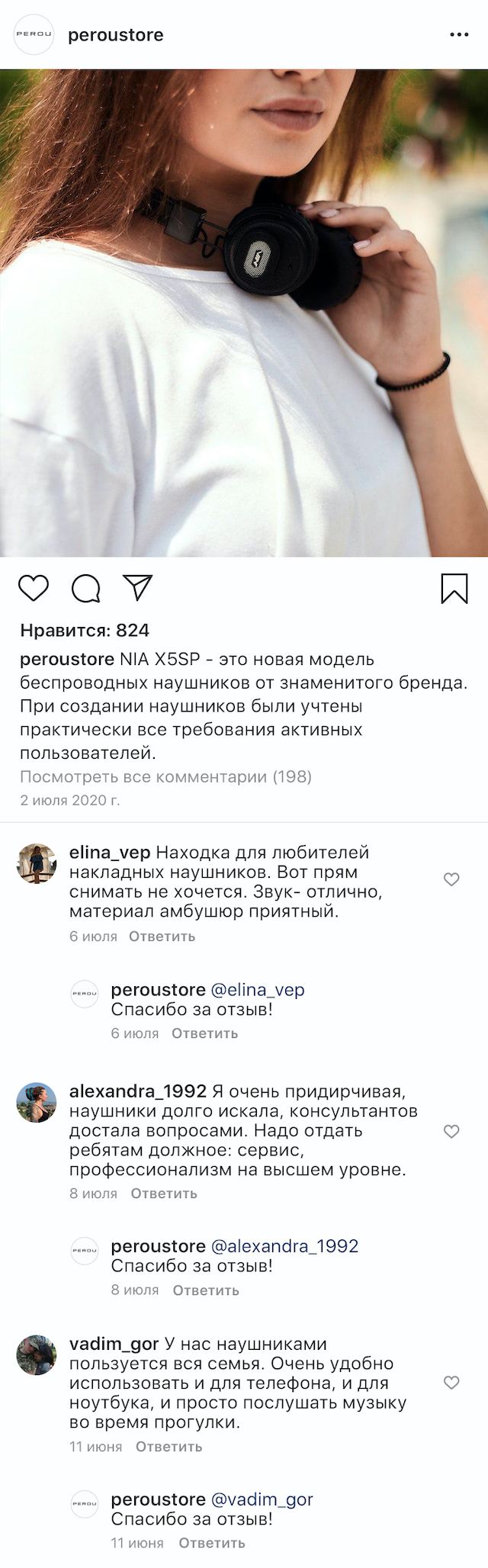View all 198 comments
Screen dimensions: 488x1568
point(165,776)
